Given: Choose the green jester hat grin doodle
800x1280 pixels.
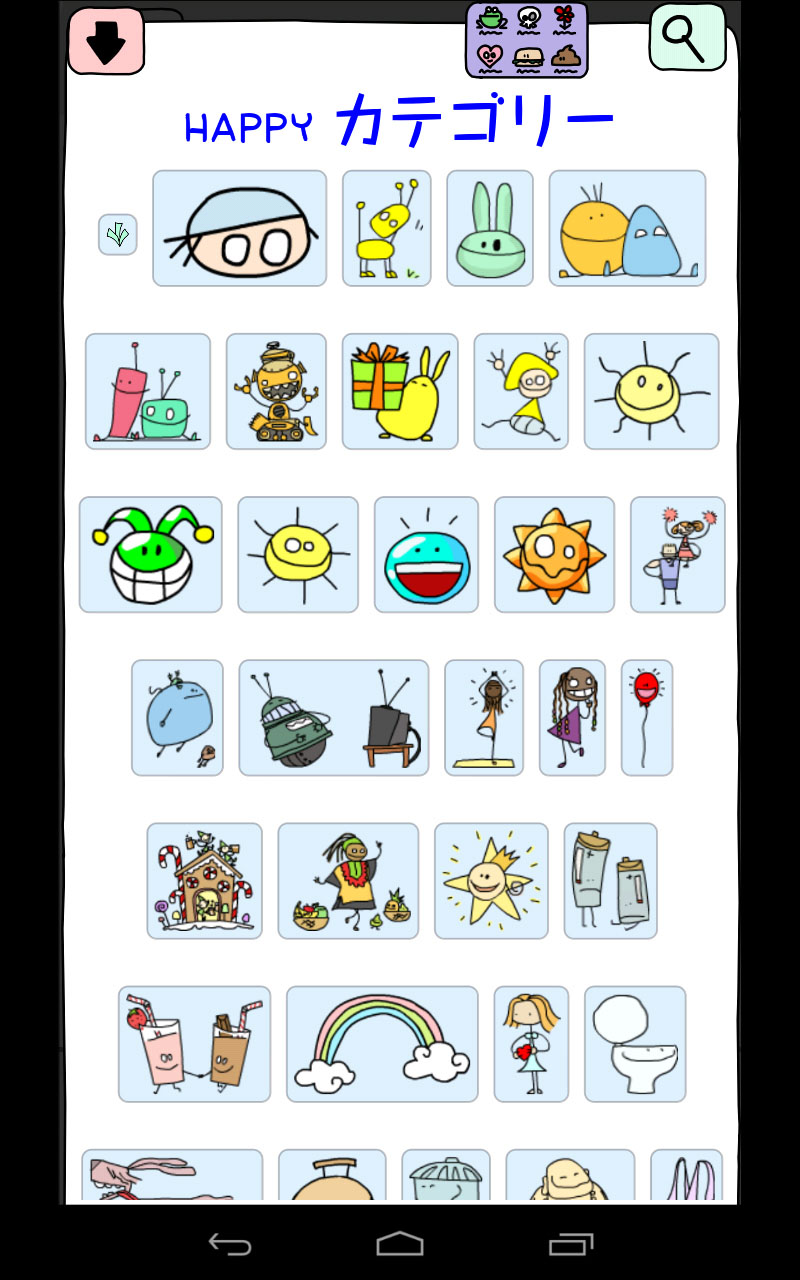Looking at the screenshot, I should (150, 554).
